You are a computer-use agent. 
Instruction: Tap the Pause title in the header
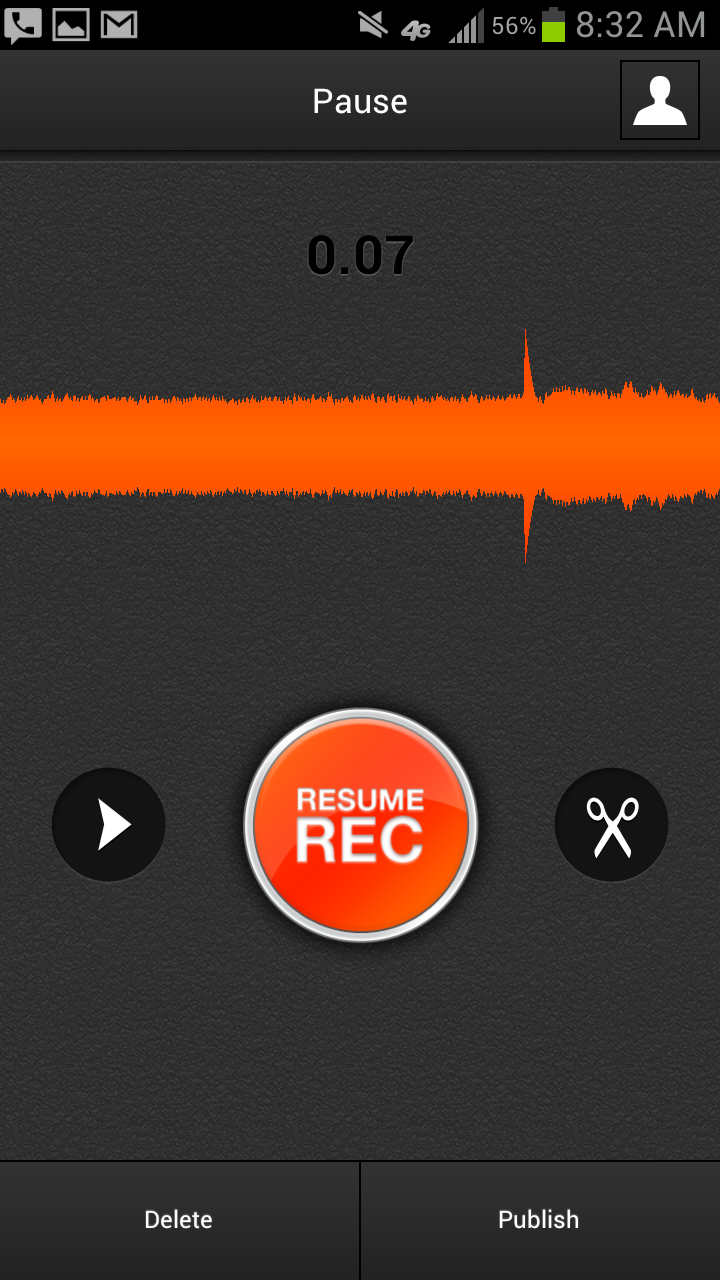point(360,100)
